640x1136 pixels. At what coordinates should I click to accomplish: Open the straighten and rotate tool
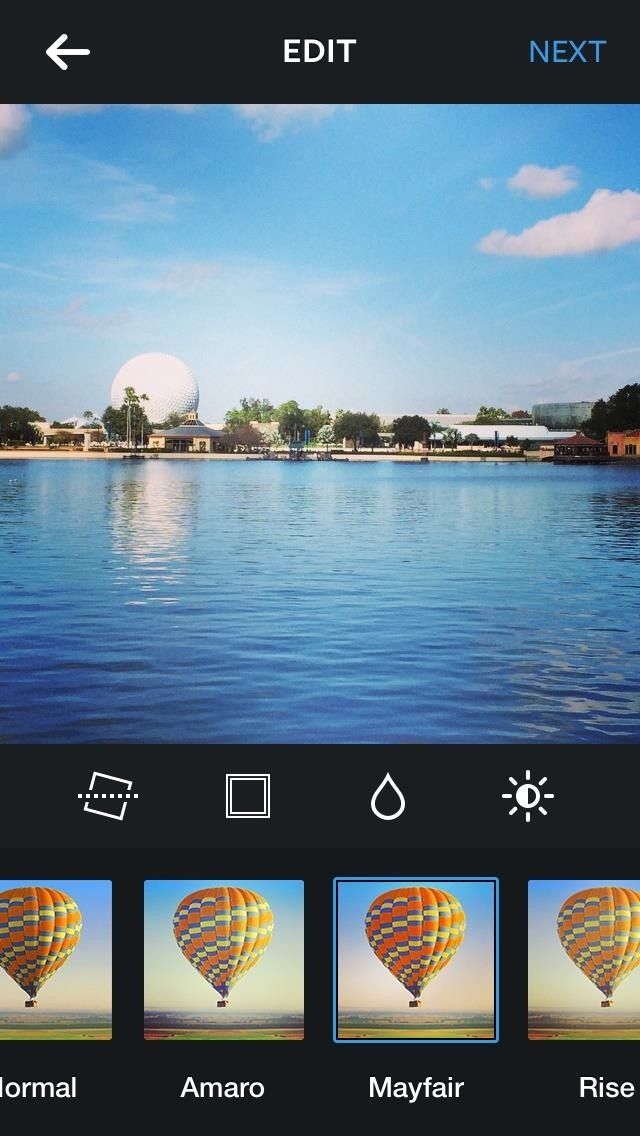click(x=107, y=796)
